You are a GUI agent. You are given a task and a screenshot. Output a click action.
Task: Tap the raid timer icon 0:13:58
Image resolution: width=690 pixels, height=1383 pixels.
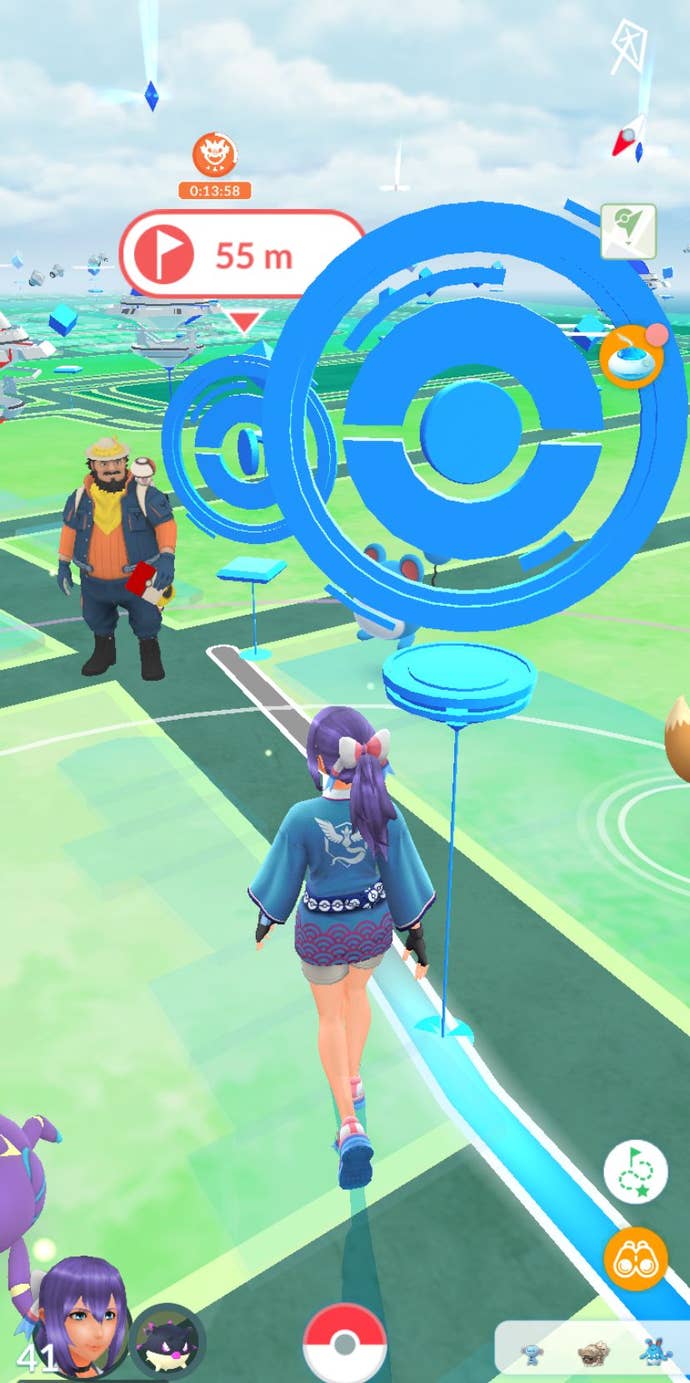(x=214, y=156)
